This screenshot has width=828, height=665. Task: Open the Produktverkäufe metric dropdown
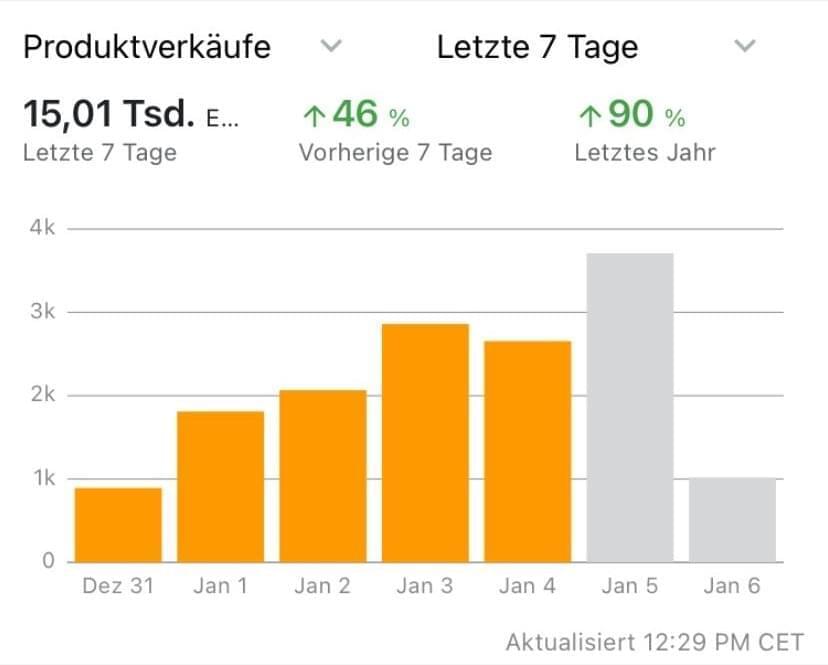pos(332,47)
